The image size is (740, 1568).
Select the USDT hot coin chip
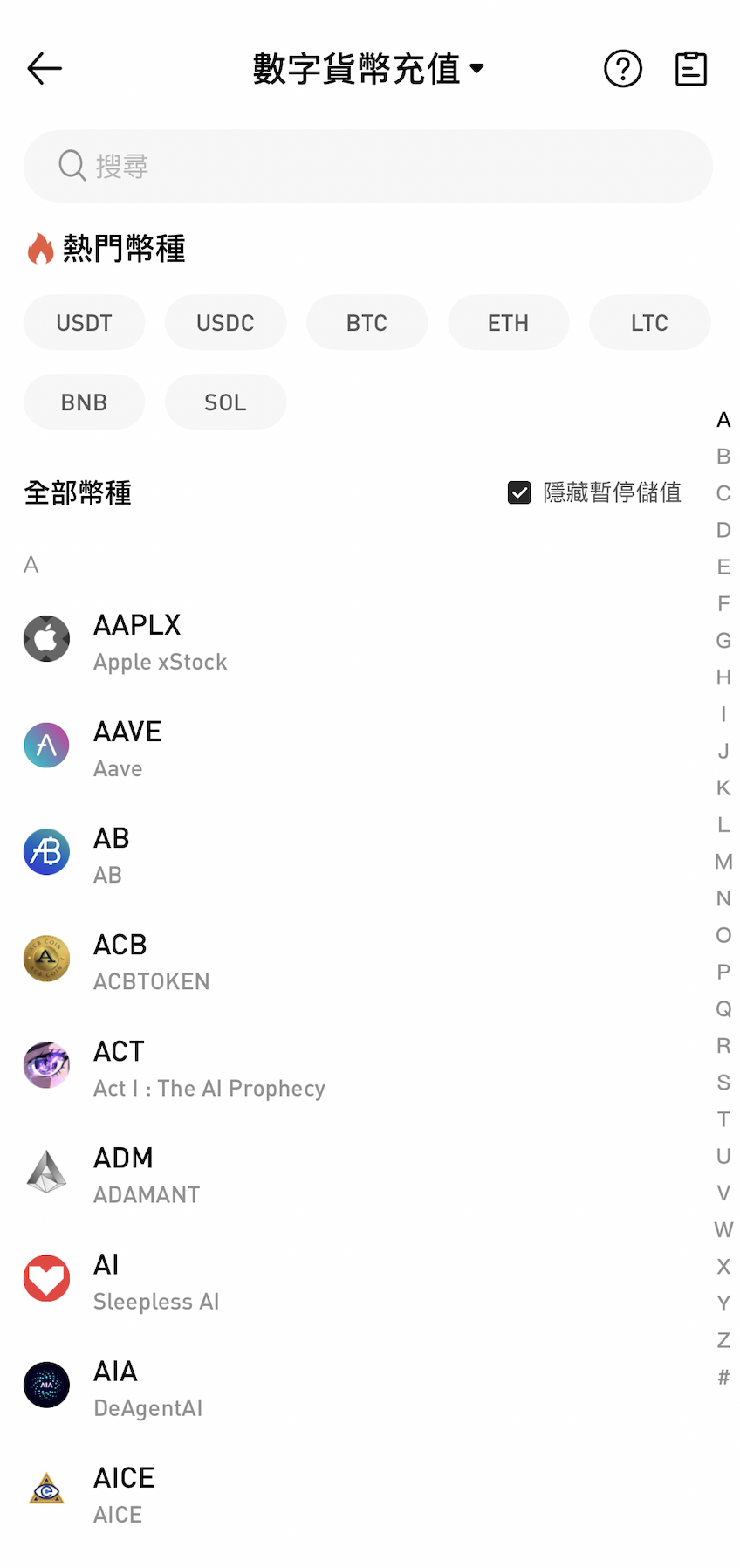click(85, 323)
